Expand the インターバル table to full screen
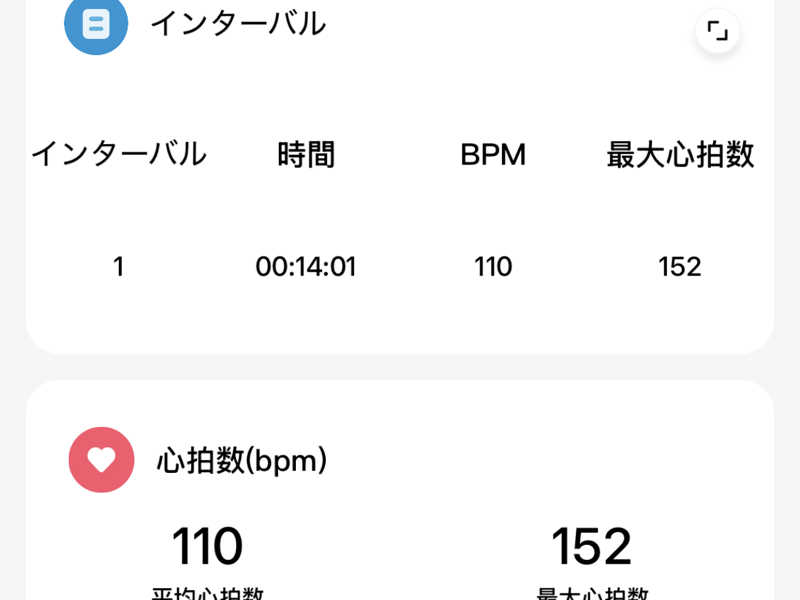This screenshot has height=600, width=800. (717, 32)
